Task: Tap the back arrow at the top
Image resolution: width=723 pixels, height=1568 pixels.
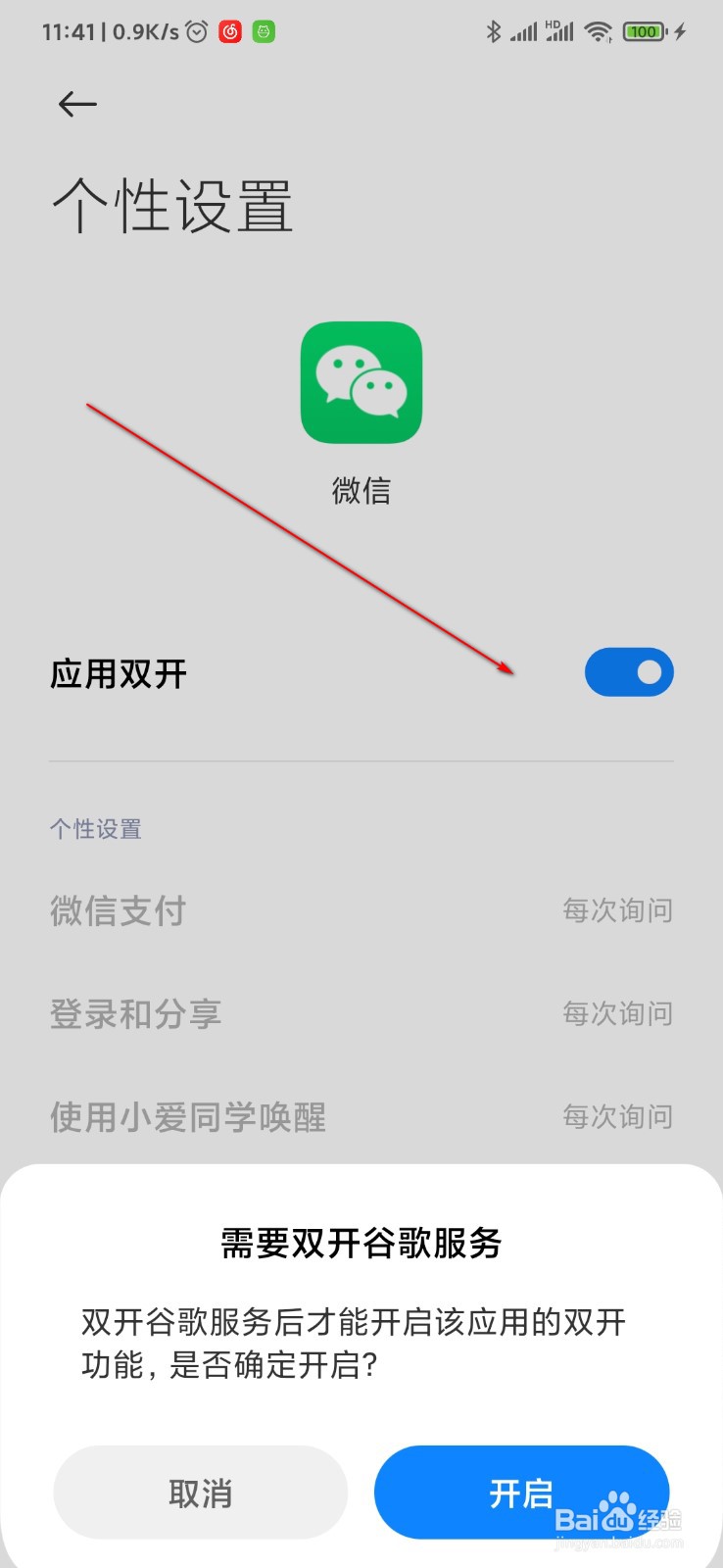Action: pyautogui.click(x=76, y=104)
